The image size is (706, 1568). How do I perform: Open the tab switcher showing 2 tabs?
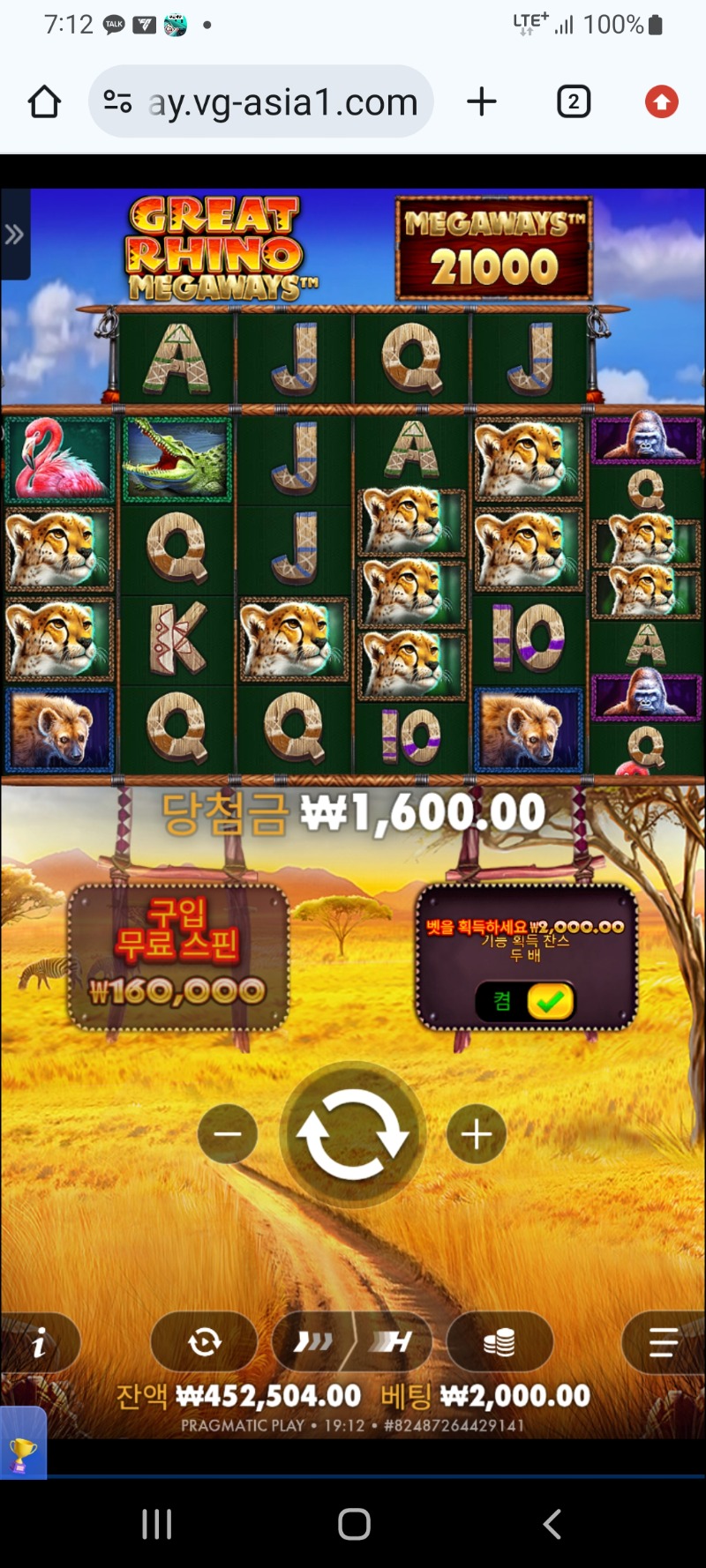(x=574, y=102)
